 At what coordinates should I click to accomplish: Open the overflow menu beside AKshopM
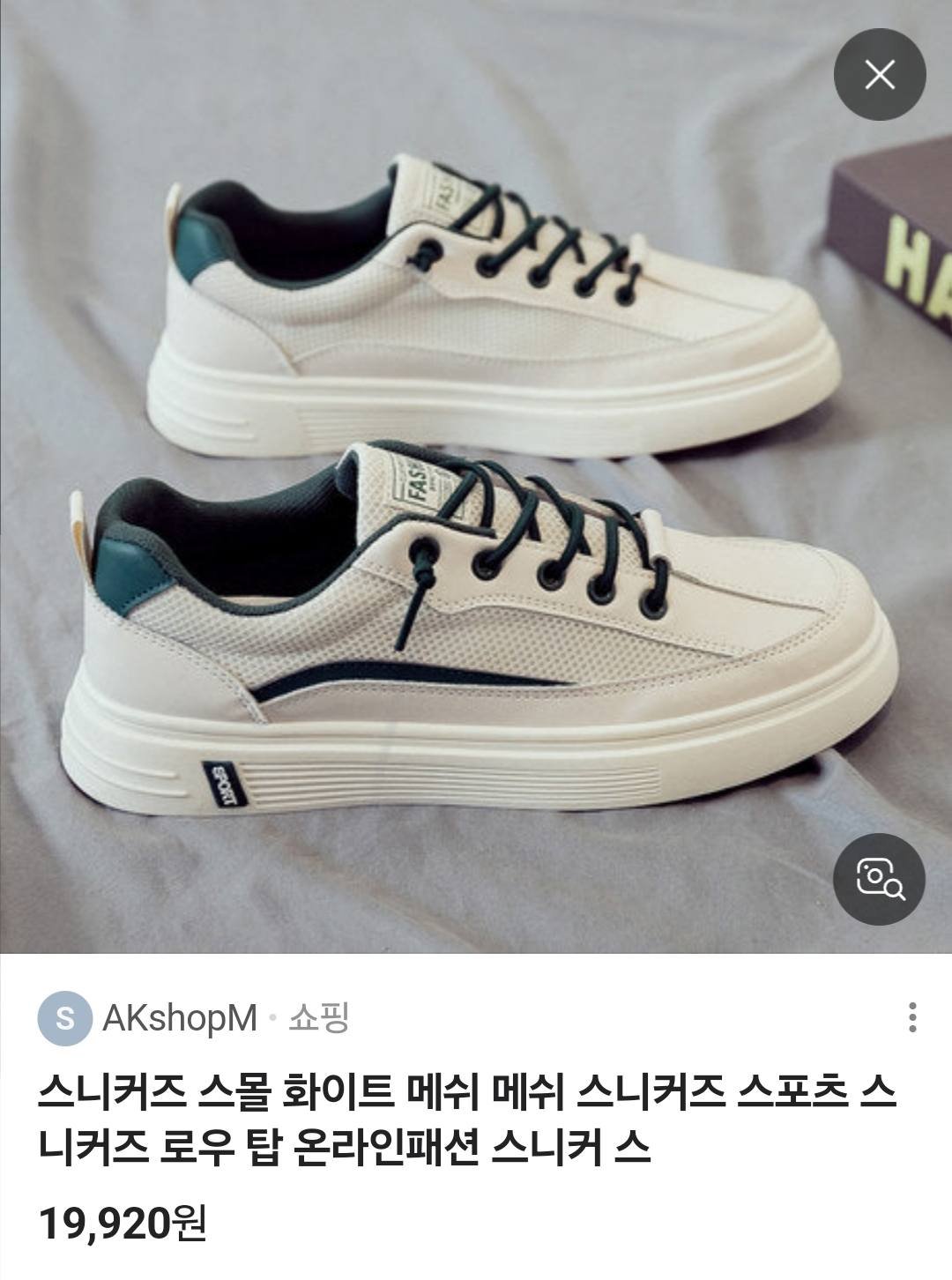point(912,1017)
